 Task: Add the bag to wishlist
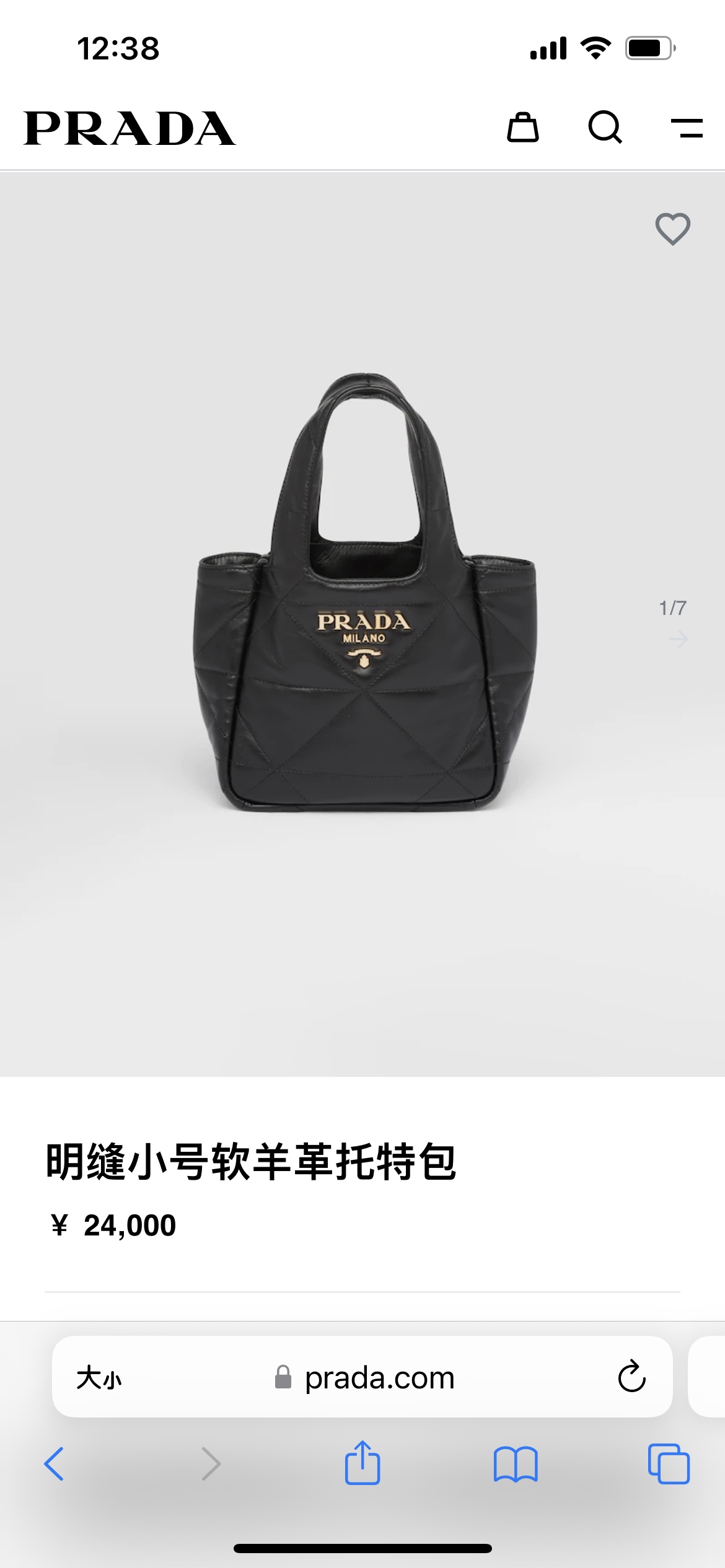(x=673, y=229)
